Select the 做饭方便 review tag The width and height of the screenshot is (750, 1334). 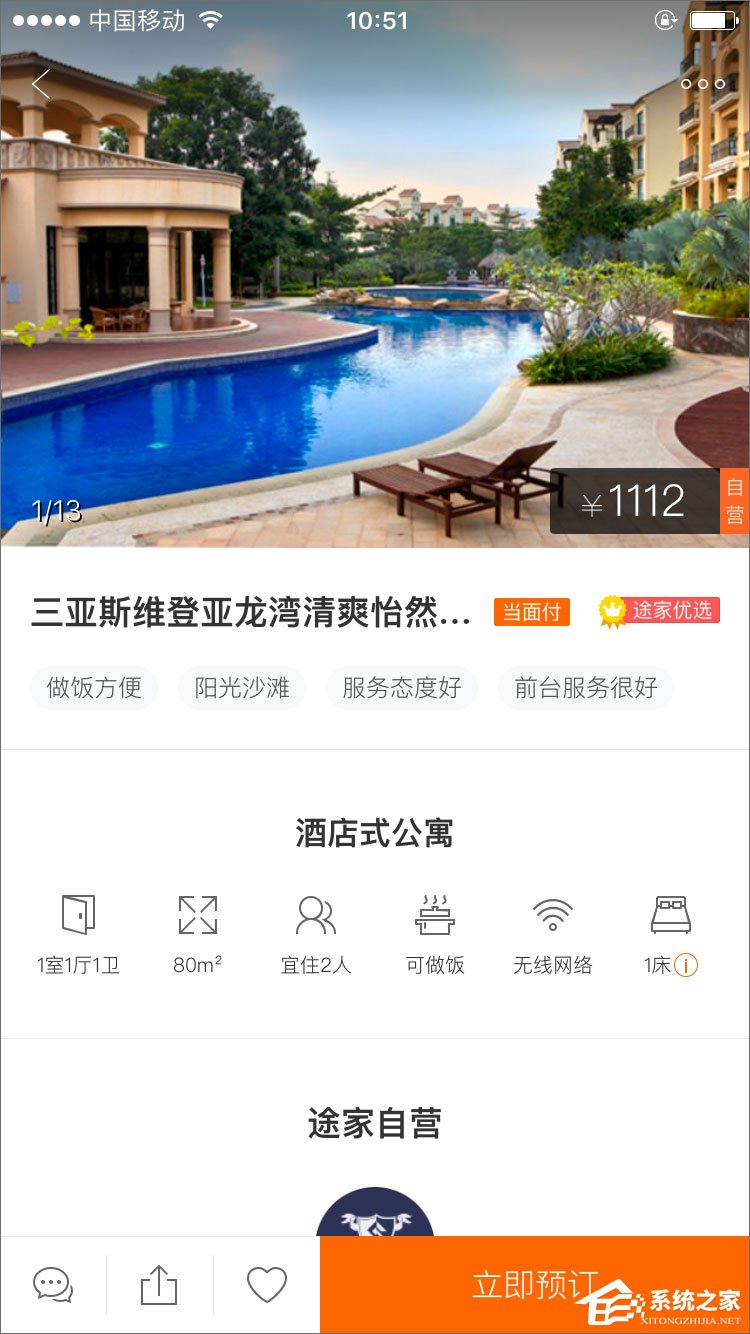94,688
